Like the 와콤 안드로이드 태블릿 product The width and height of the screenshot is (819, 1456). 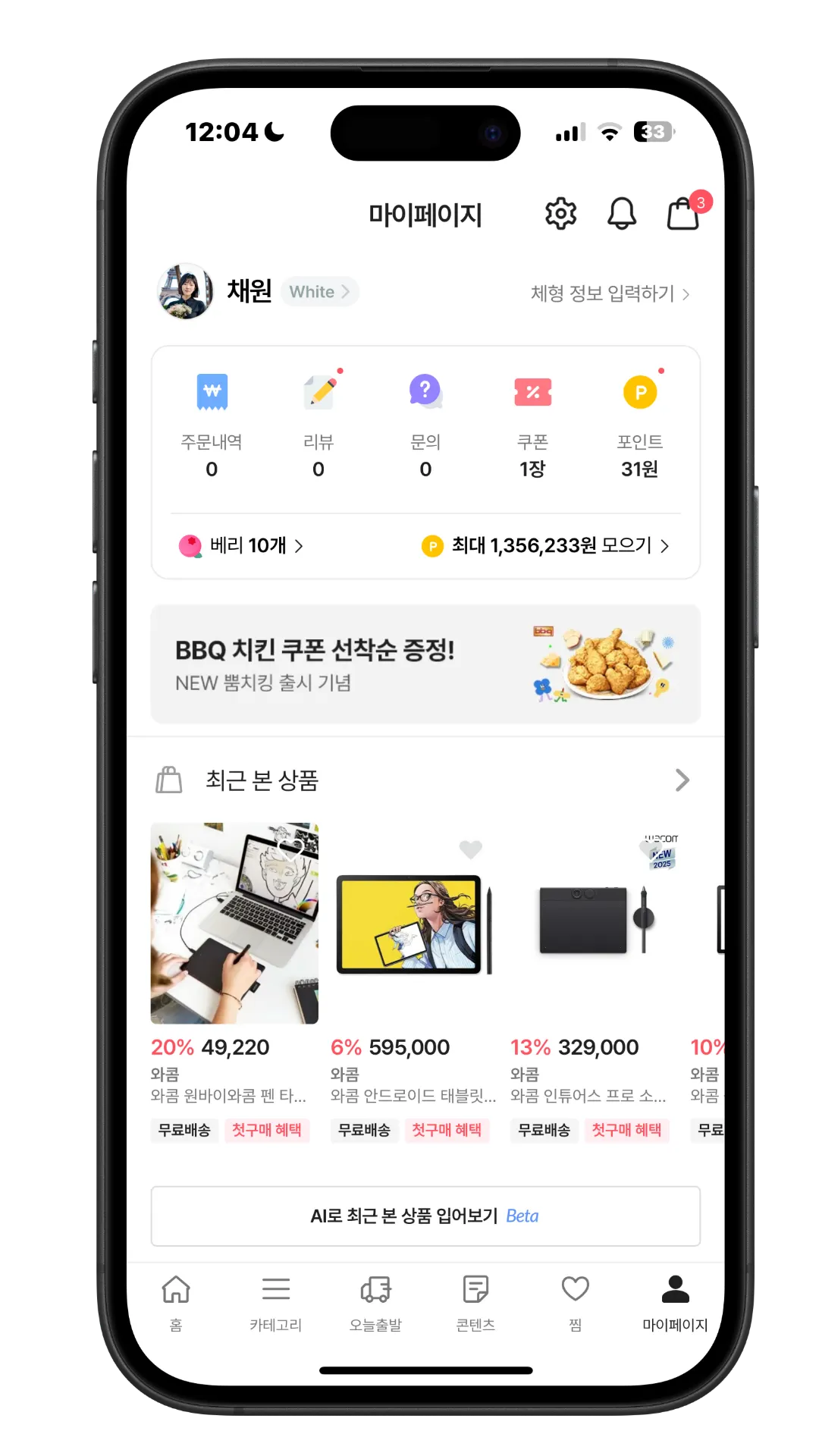(471, 849)
